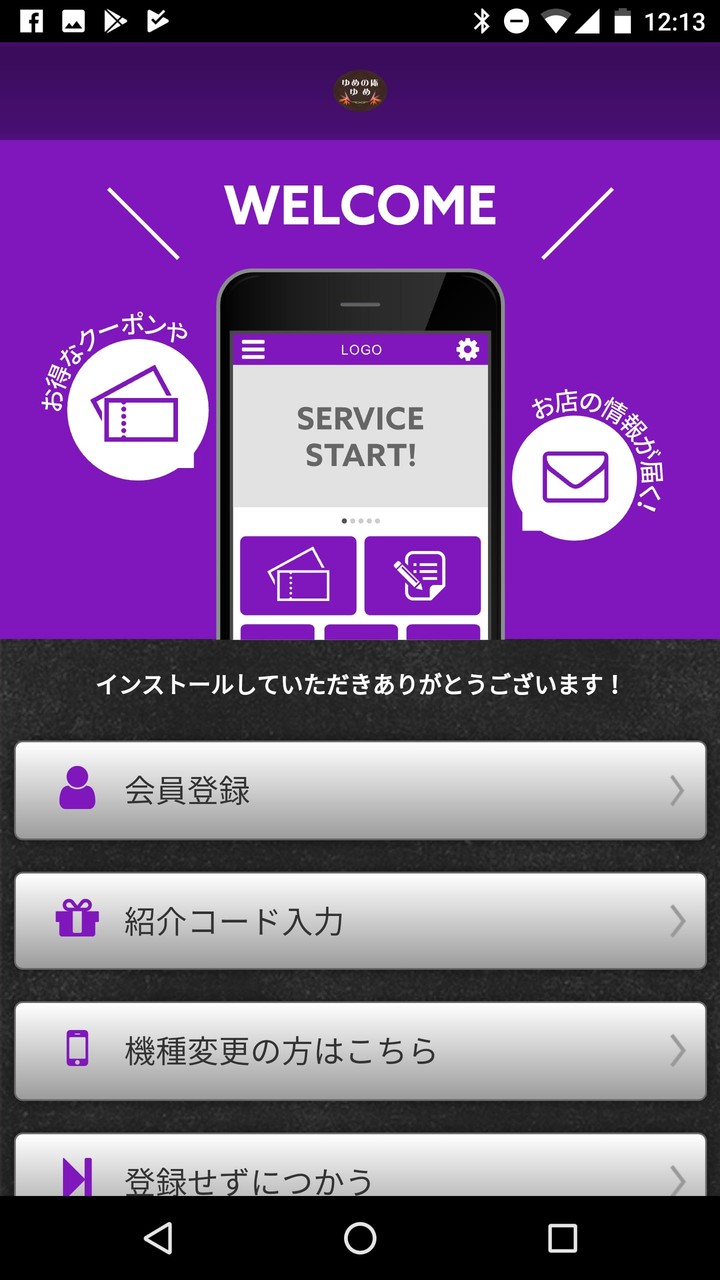This screenshot has width=720, height=1280.
Task: Click the gift icon beside 紹介コード入力
Action: click(75, 920)
